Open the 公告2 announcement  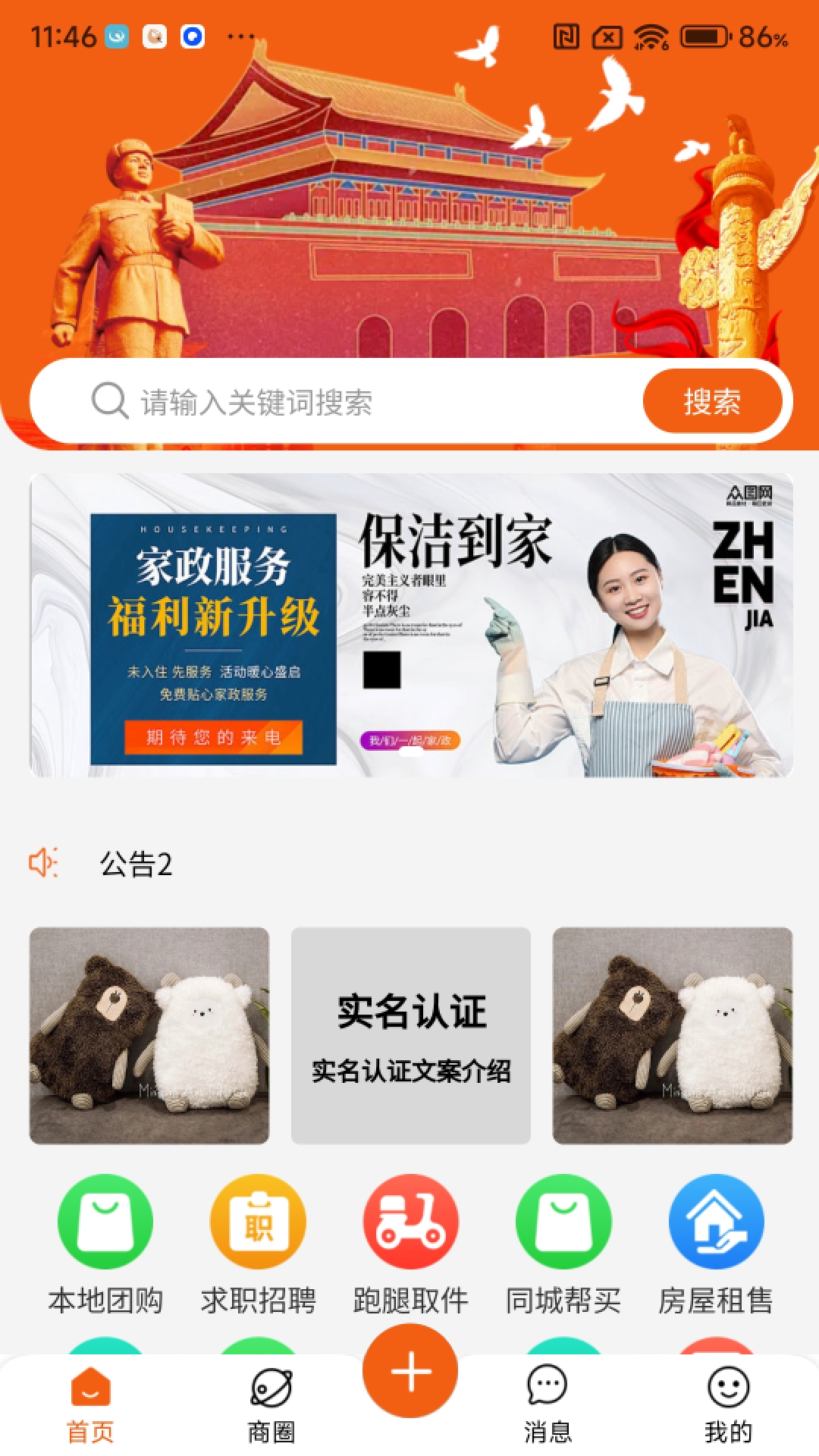click(136, 864)
